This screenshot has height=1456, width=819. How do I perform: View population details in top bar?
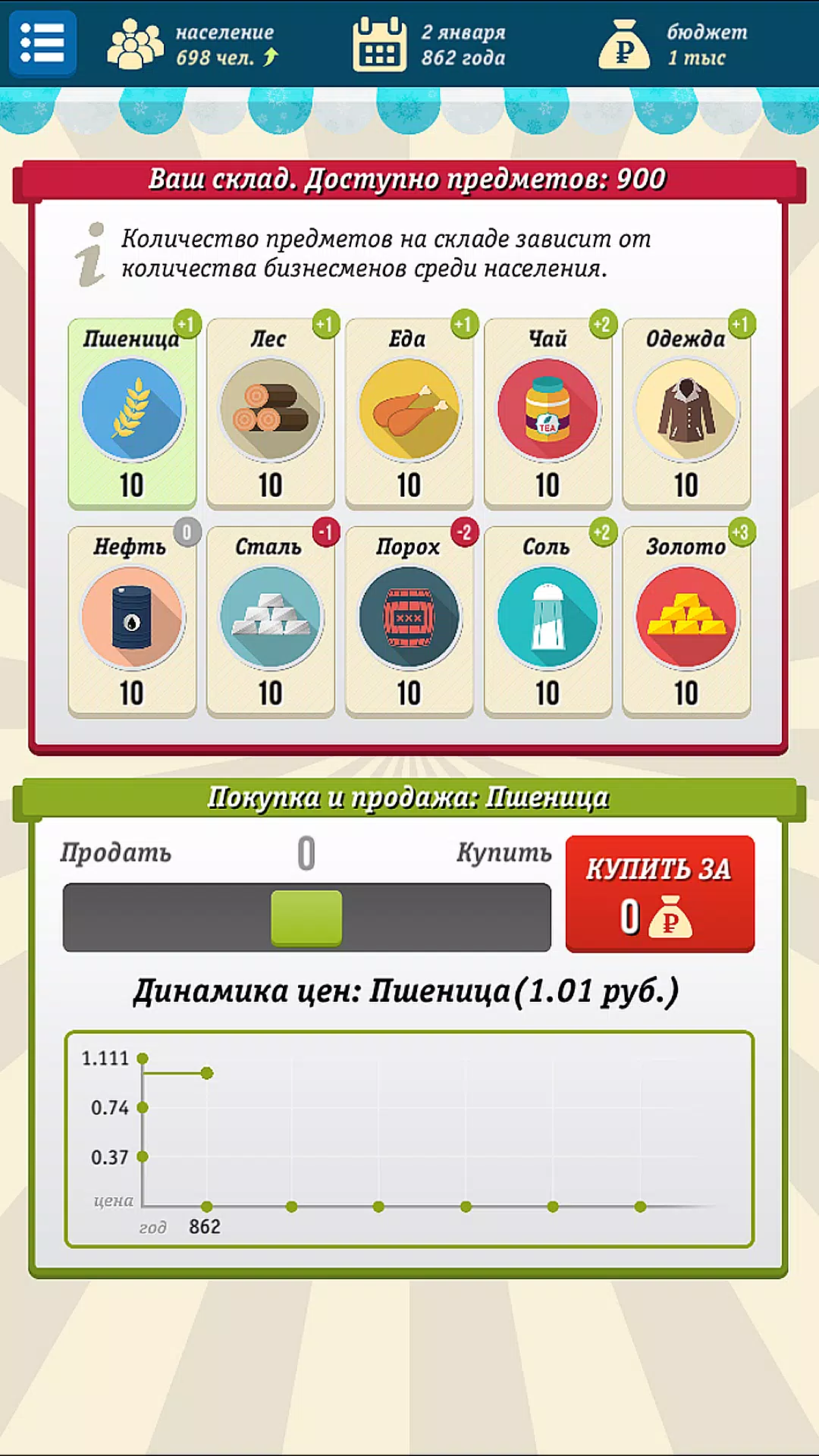(x=193, y=44)
